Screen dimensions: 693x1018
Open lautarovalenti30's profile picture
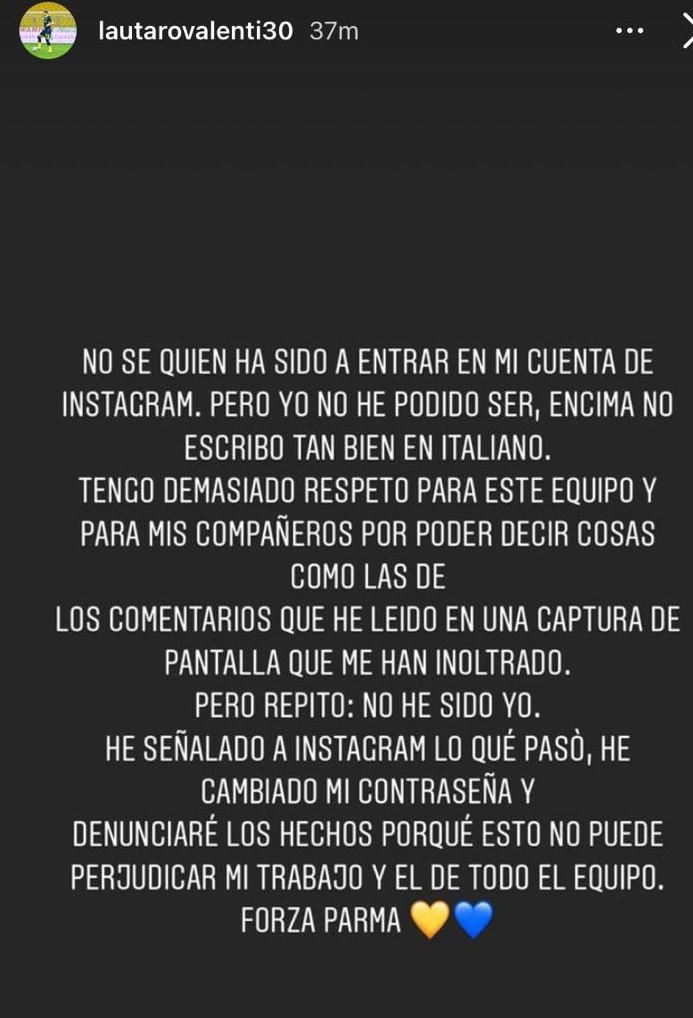48,31
